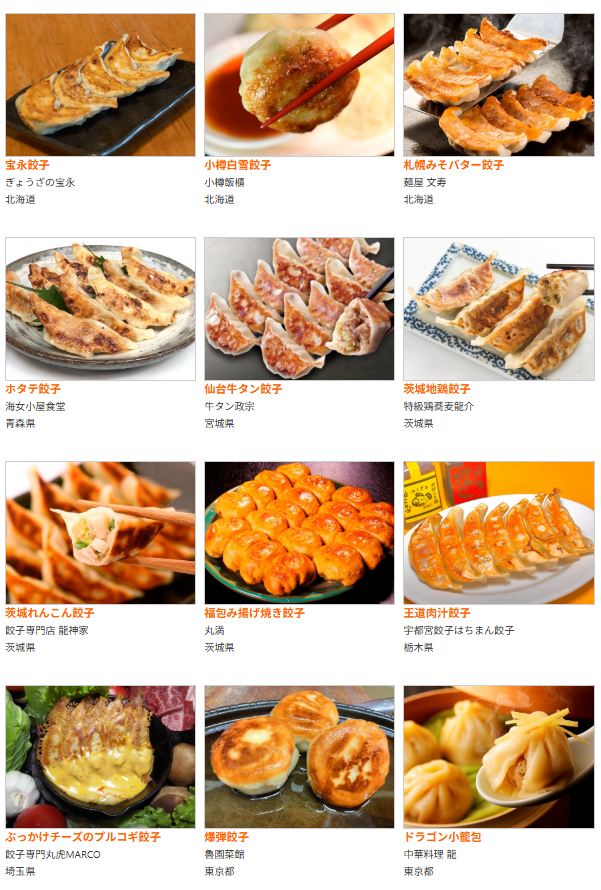Open 札幌みそバター餃子 card

[x=453, y=165]
